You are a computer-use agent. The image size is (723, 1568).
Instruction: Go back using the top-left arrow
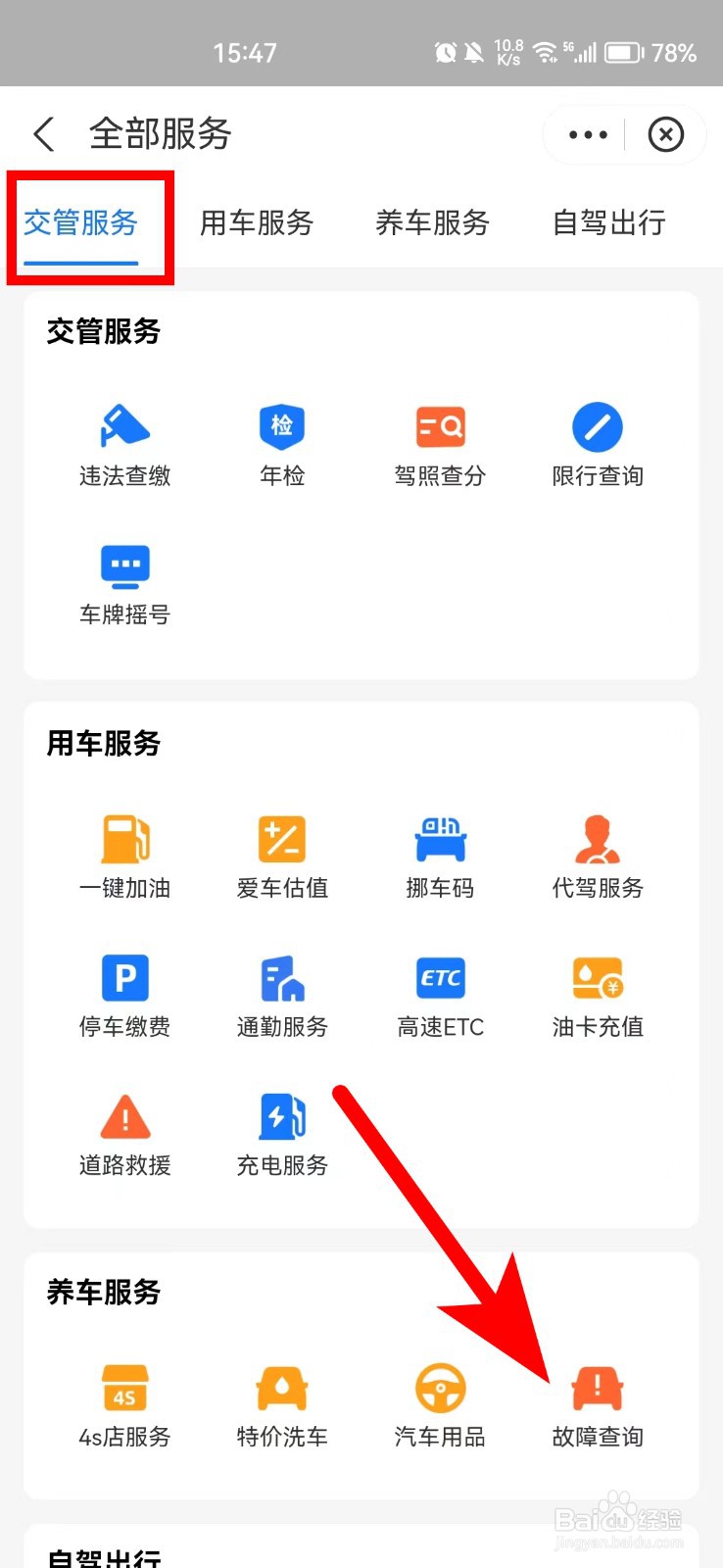(44, 134)
